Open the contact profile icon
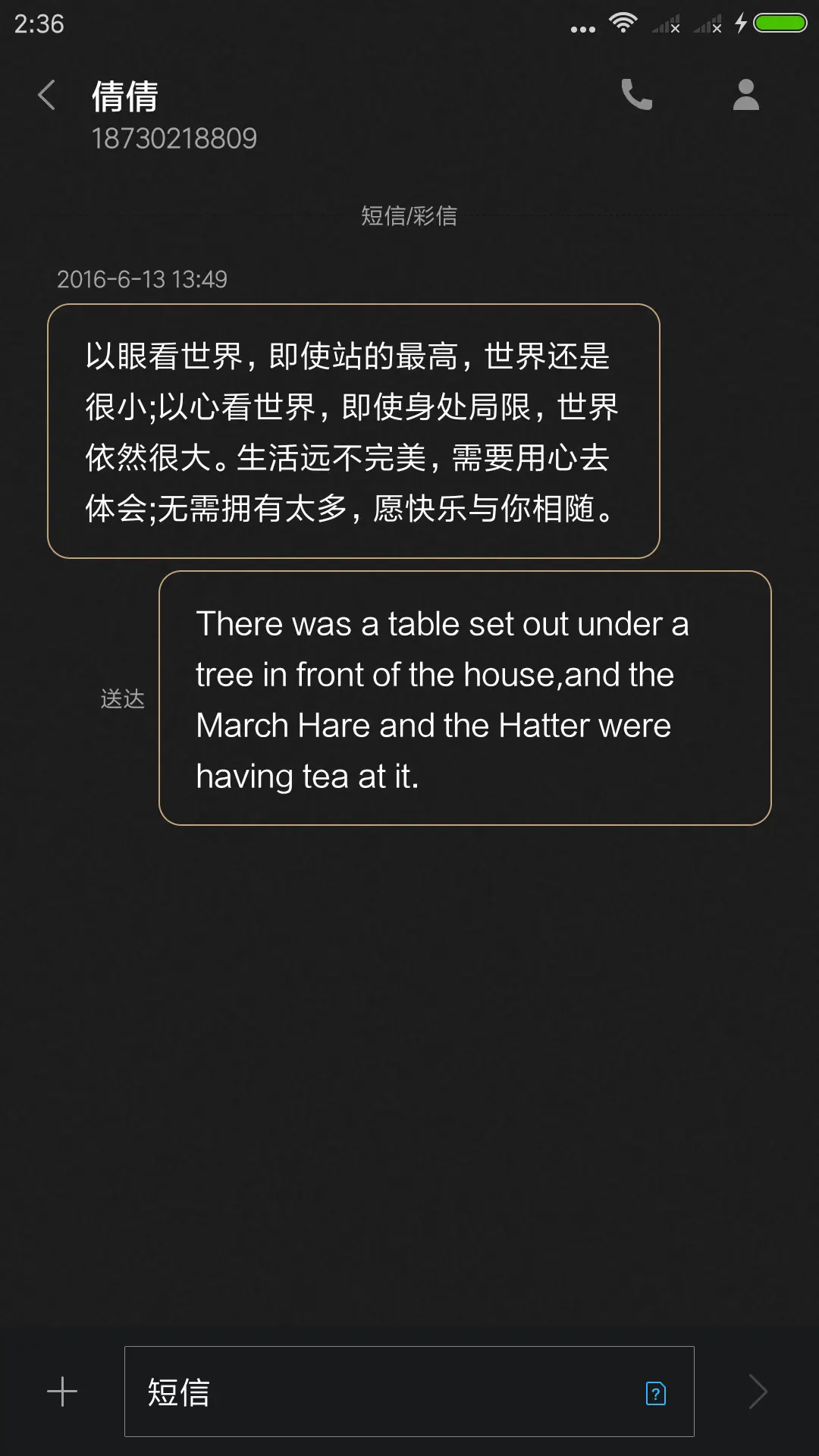Screen dimensions: 819x1456 pos(745,96)
